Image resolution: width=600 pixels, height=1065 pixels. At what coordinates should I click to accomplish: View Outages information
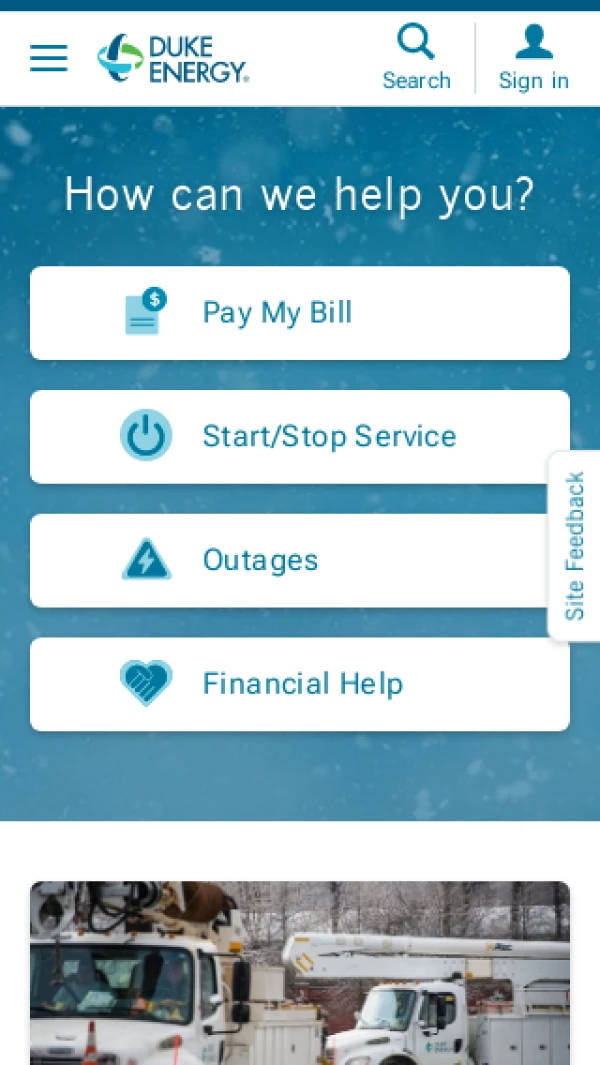[x=300, y=561]
